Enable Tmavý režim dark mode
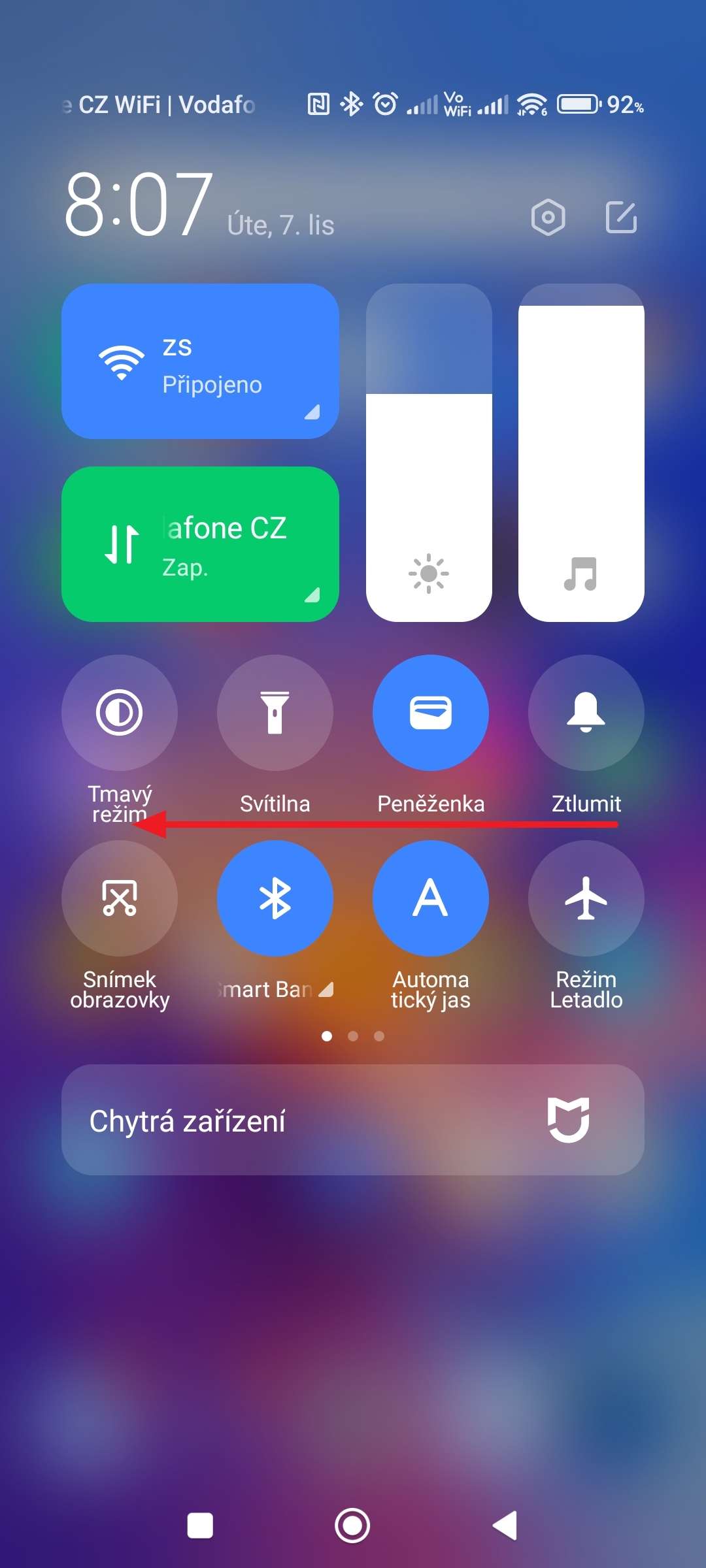Screen dimensions: 706x1568 [x=120, y=712]
